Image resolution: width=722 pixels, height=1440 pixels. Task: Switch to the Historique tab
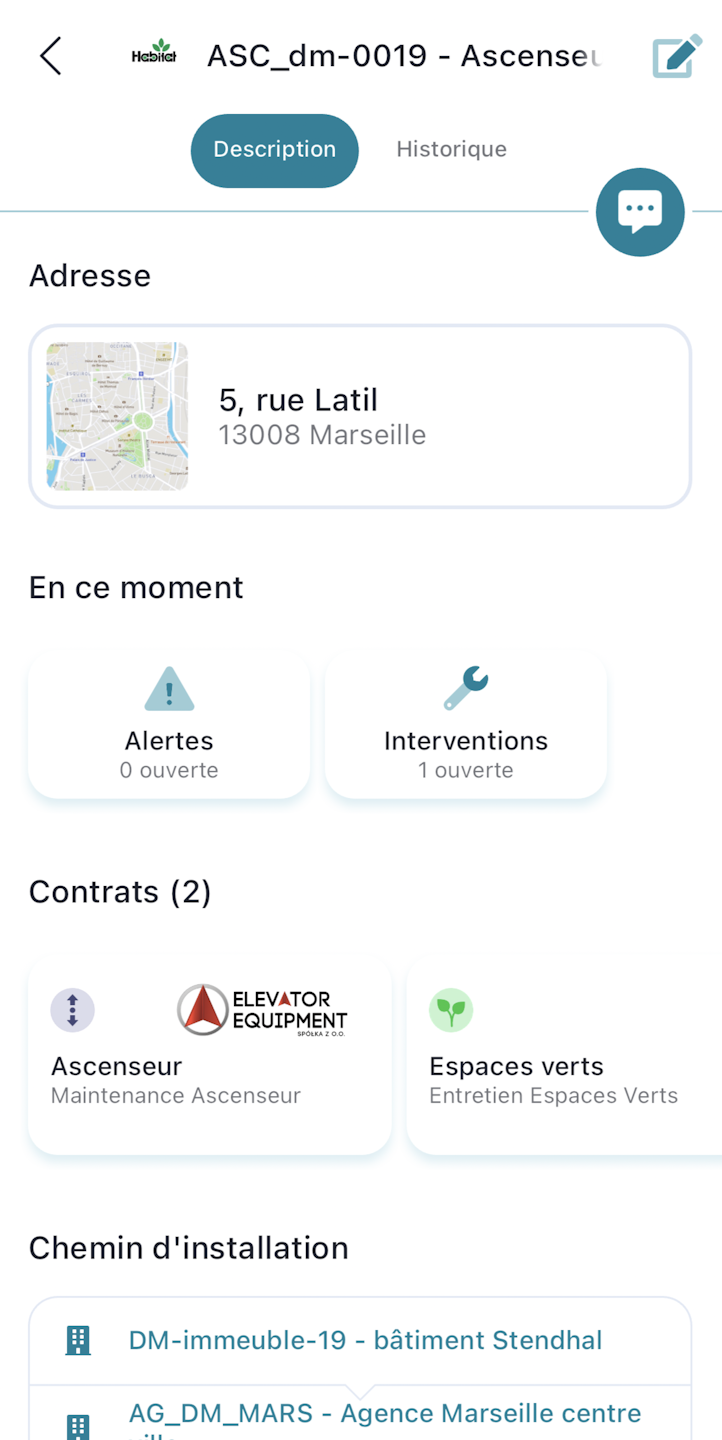451,150
